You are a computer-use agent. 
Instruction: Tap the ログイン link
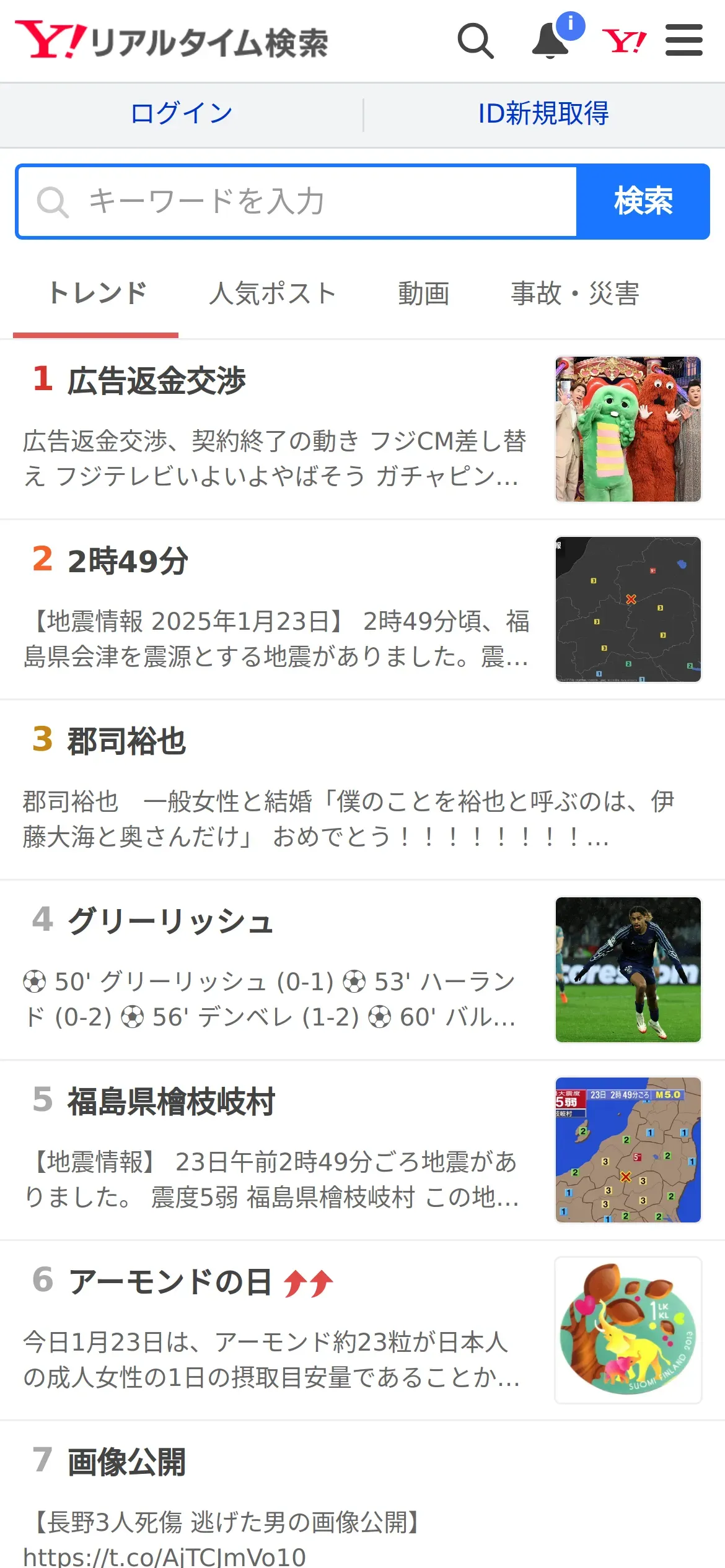pos(182,114)
